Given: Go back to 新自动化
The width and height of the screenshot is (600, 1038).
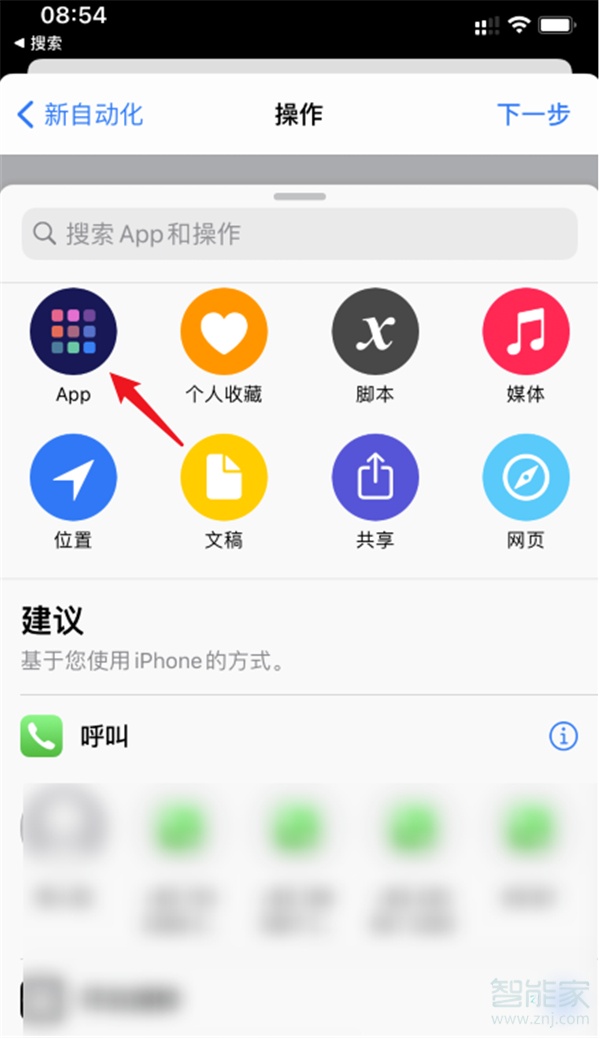Looking at the screenshot, I should pyautogui.click(x=80, y=114).
